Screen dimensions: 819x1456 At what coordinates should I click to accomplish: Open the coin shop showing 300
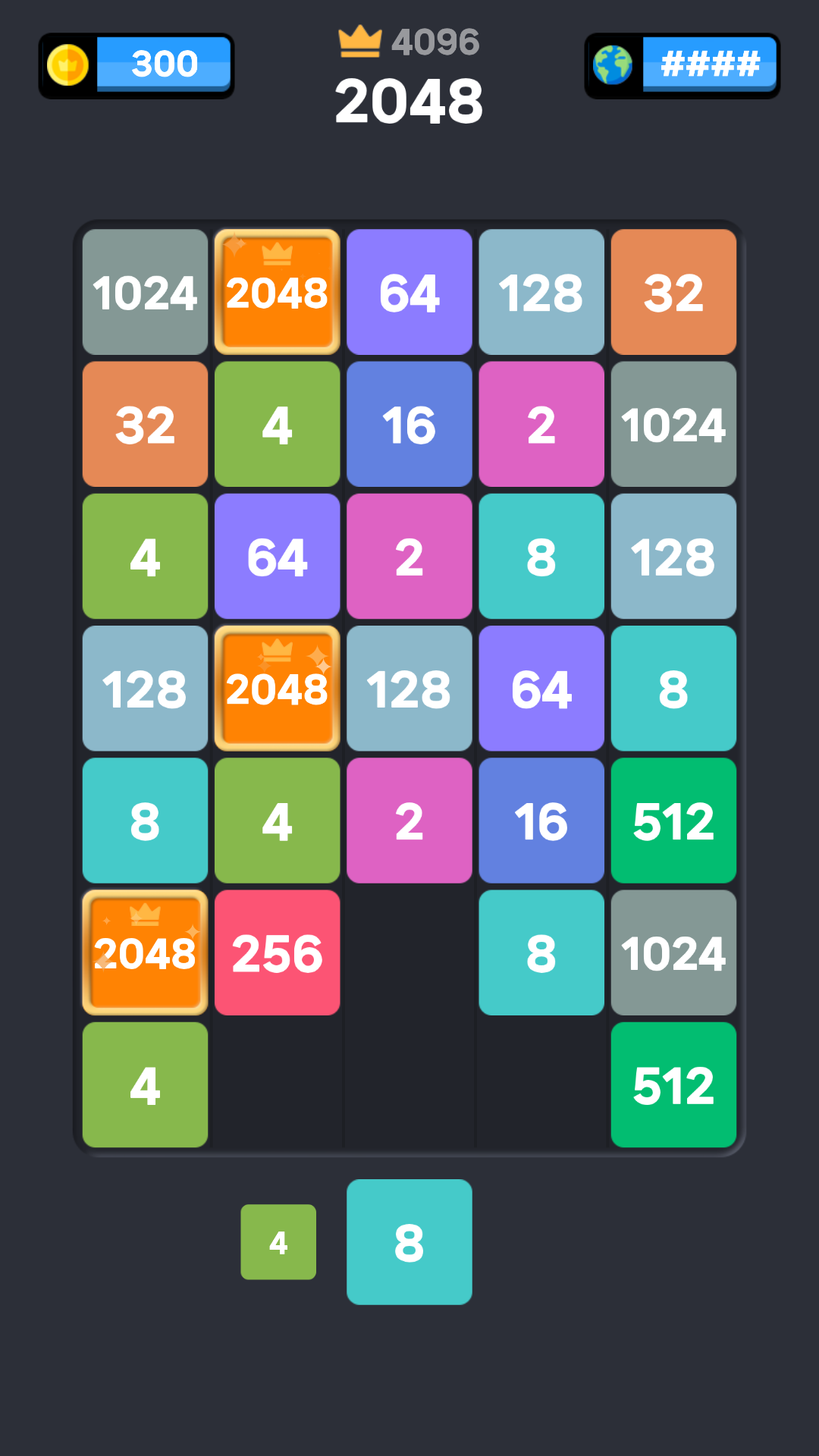[136, 65]
